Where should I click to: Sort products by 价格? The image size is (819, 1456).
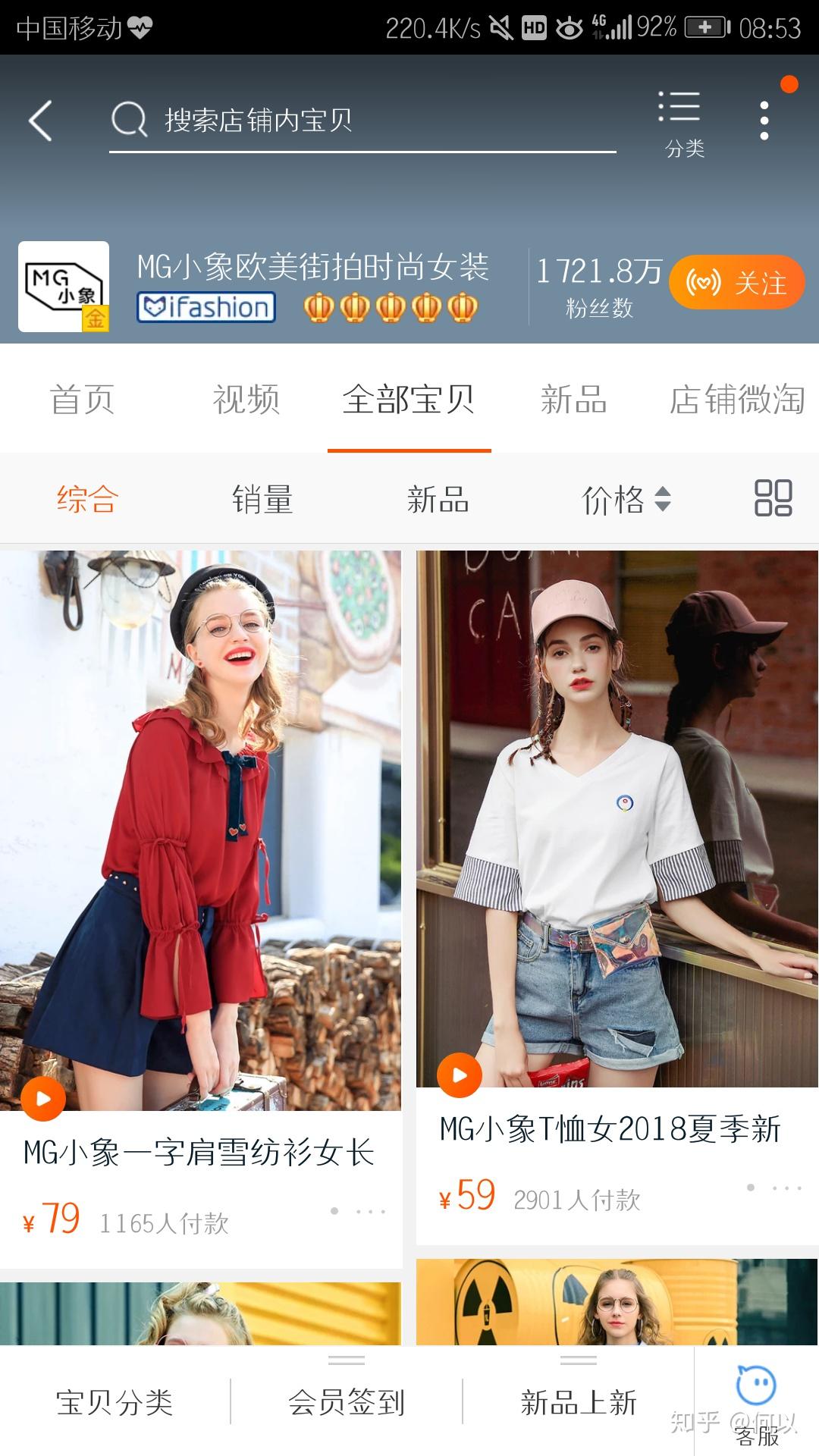[x=625, y=499]
